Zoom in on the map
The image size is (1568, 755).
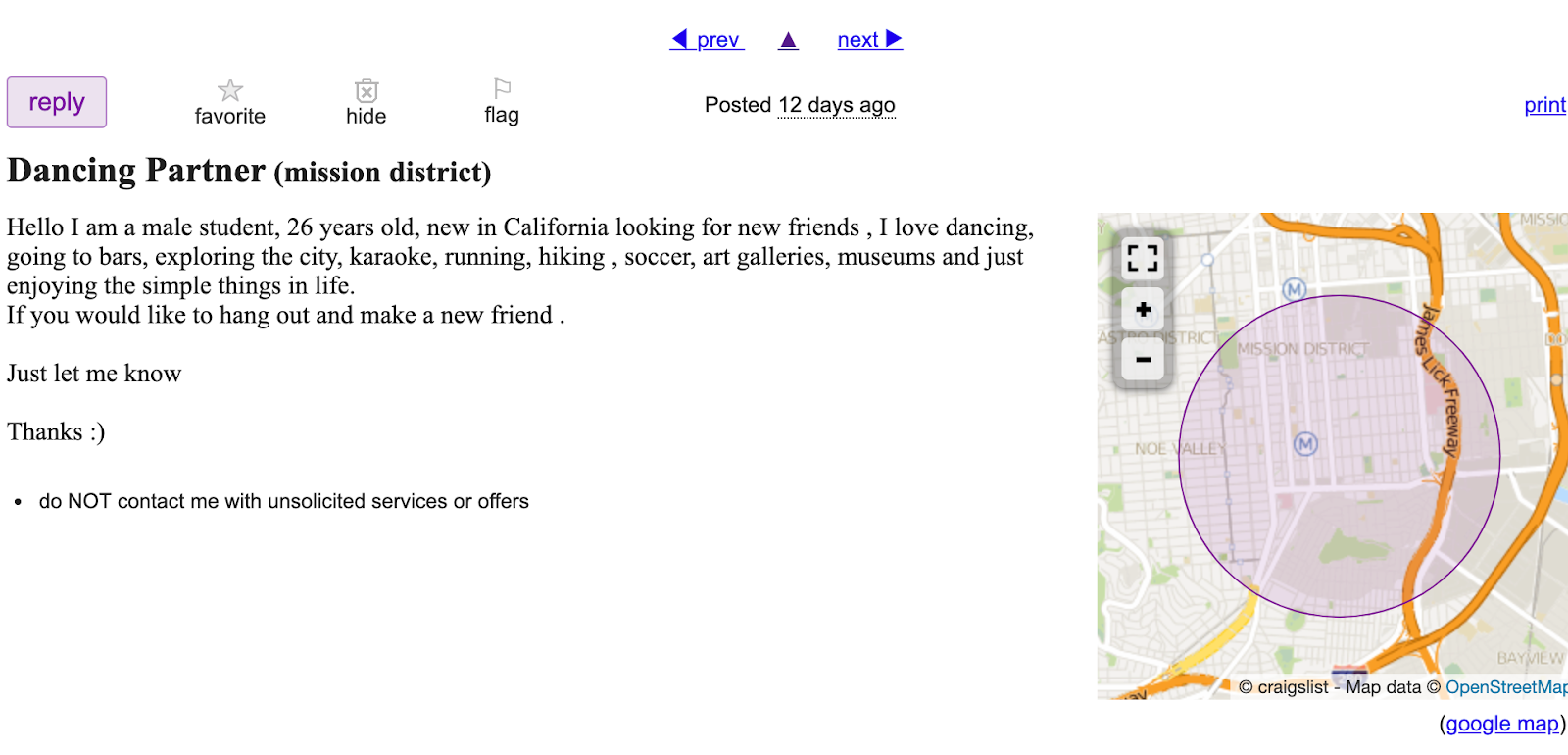1143,310
